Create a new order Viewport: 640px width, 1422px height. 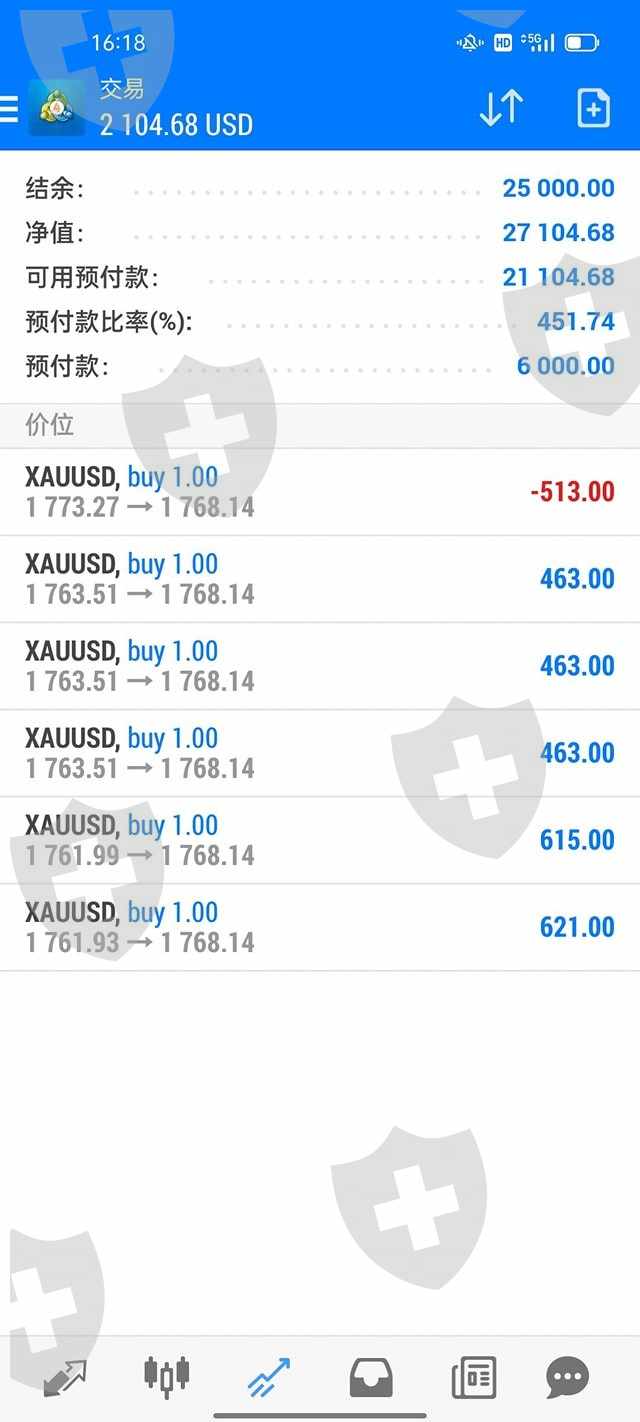pos(593,108)
